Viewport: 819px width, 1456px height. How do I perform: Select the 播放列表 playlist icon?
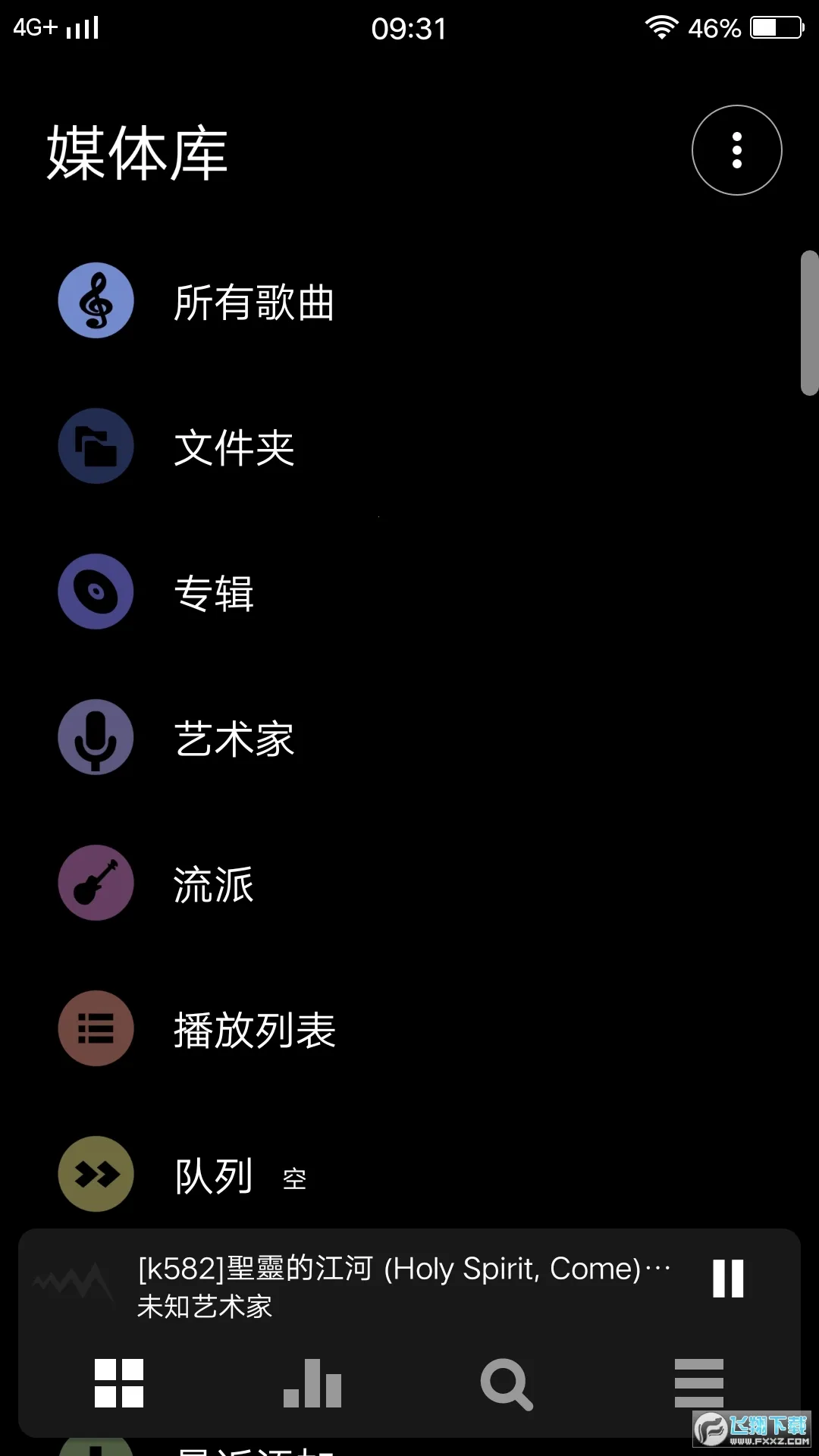click(96, 1028)
